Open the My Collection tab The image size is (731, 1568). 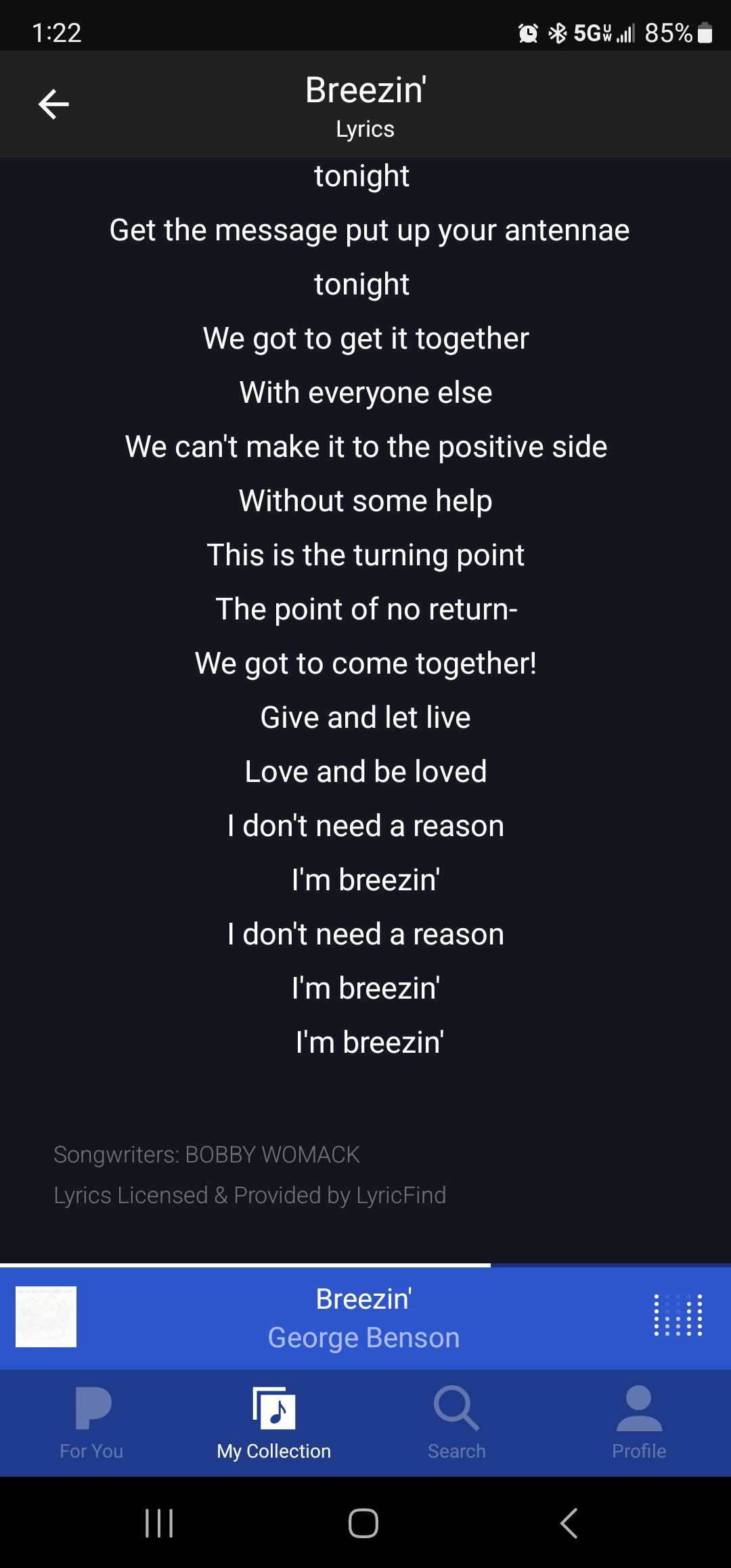tap(274, 1422)
